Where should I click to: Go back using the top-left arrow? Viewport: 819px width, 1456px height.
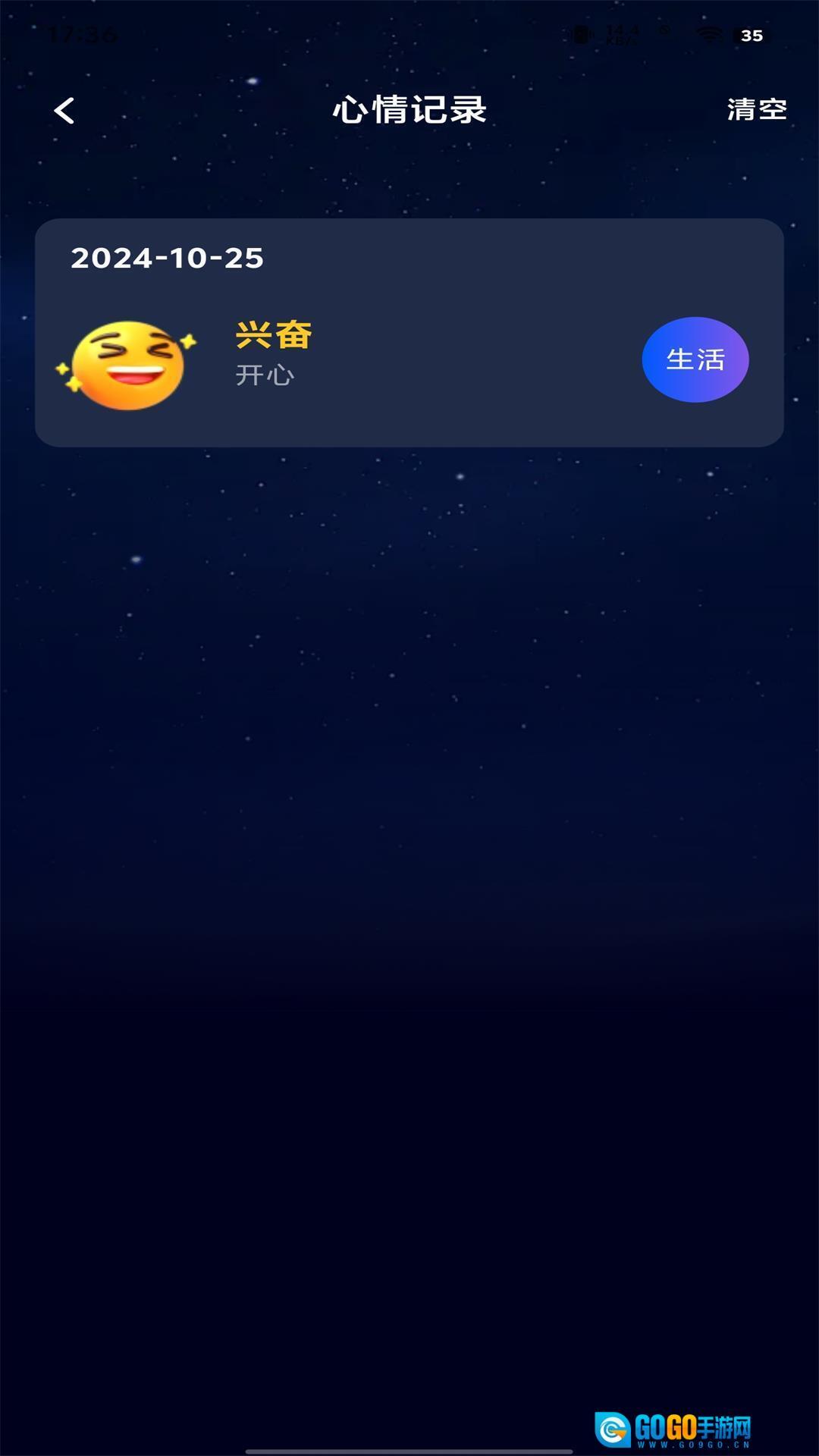click(64, 111)
